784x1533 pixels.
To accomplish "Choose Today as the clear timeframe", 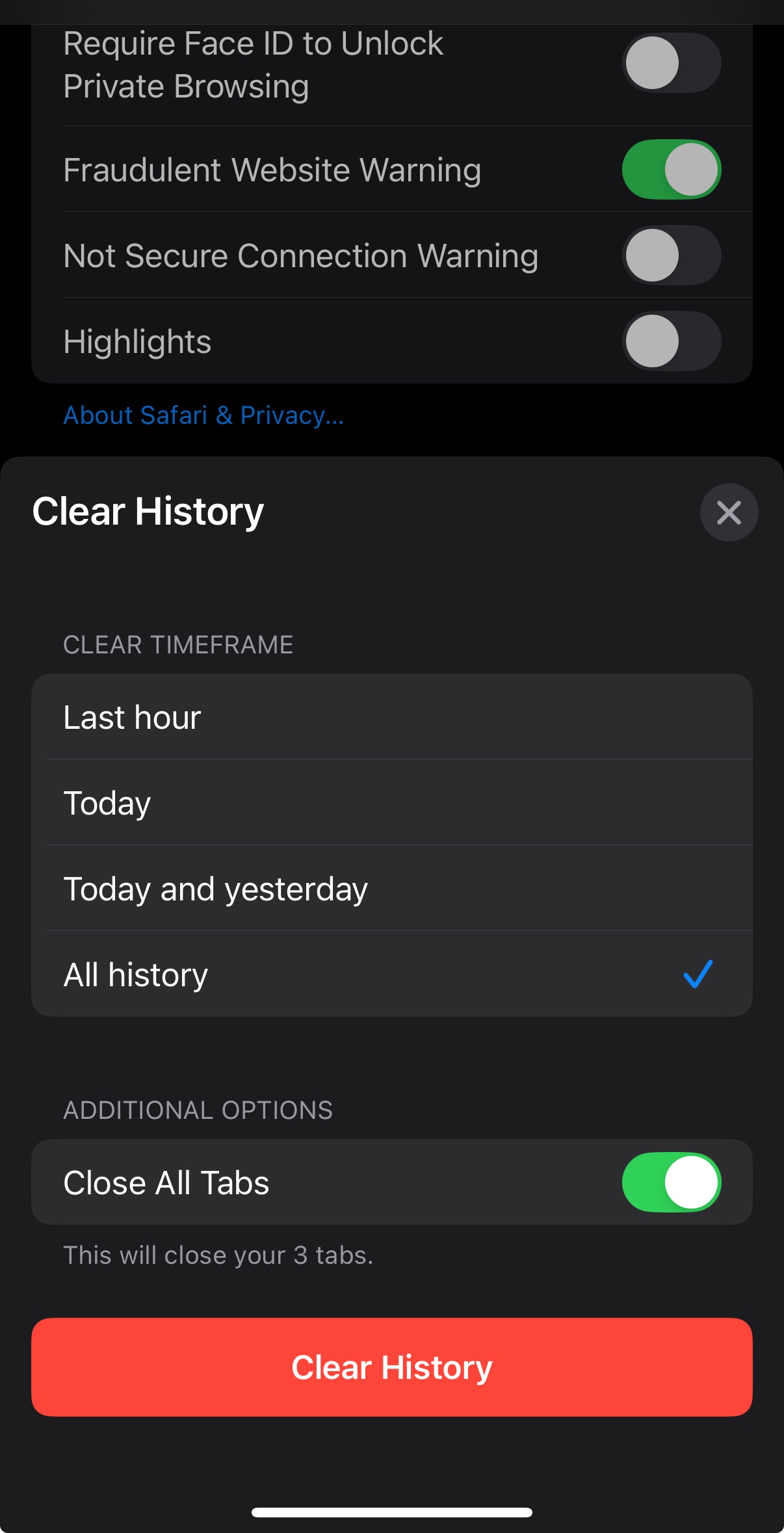I will point(391,803).
